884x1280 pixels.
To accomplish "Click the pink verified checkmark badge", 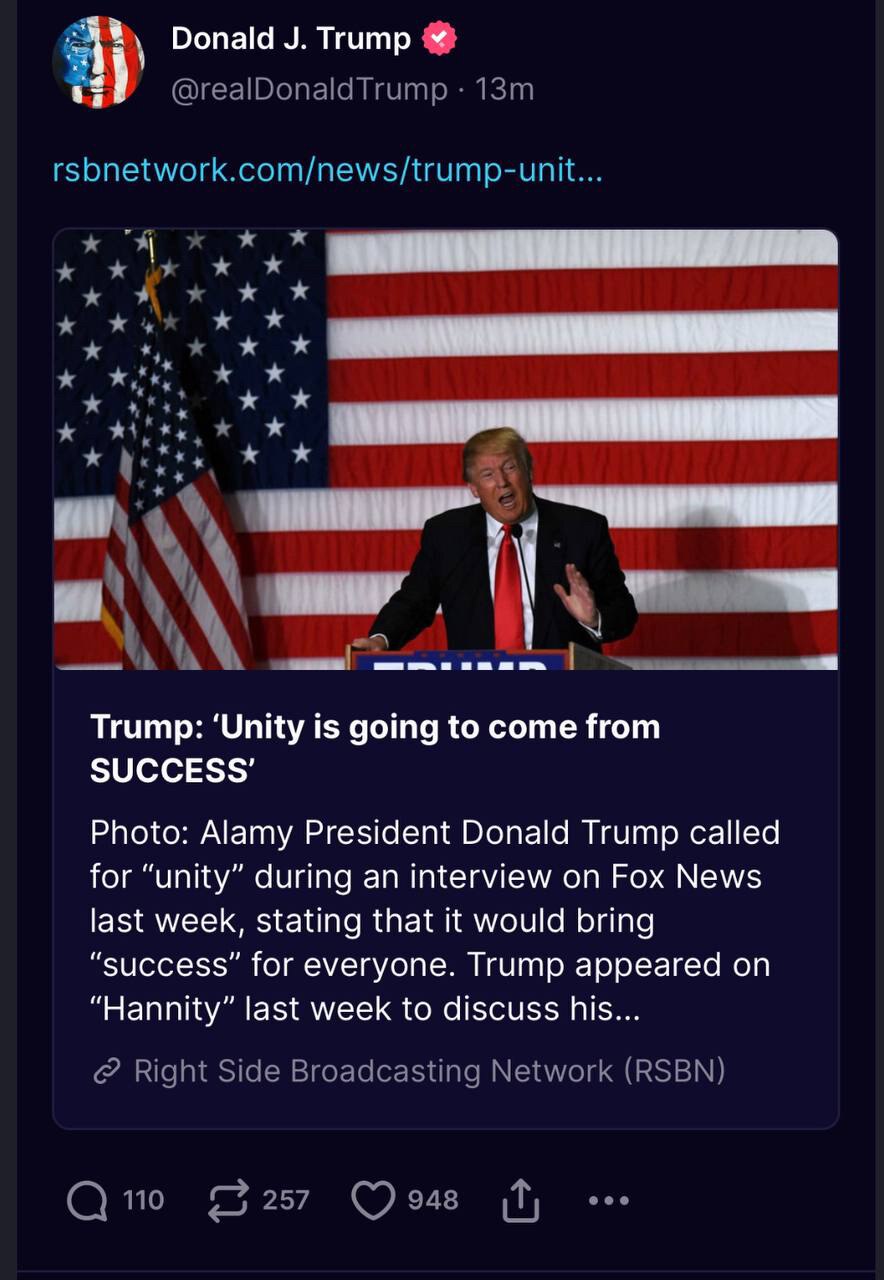I will click(x=437, y=38).
